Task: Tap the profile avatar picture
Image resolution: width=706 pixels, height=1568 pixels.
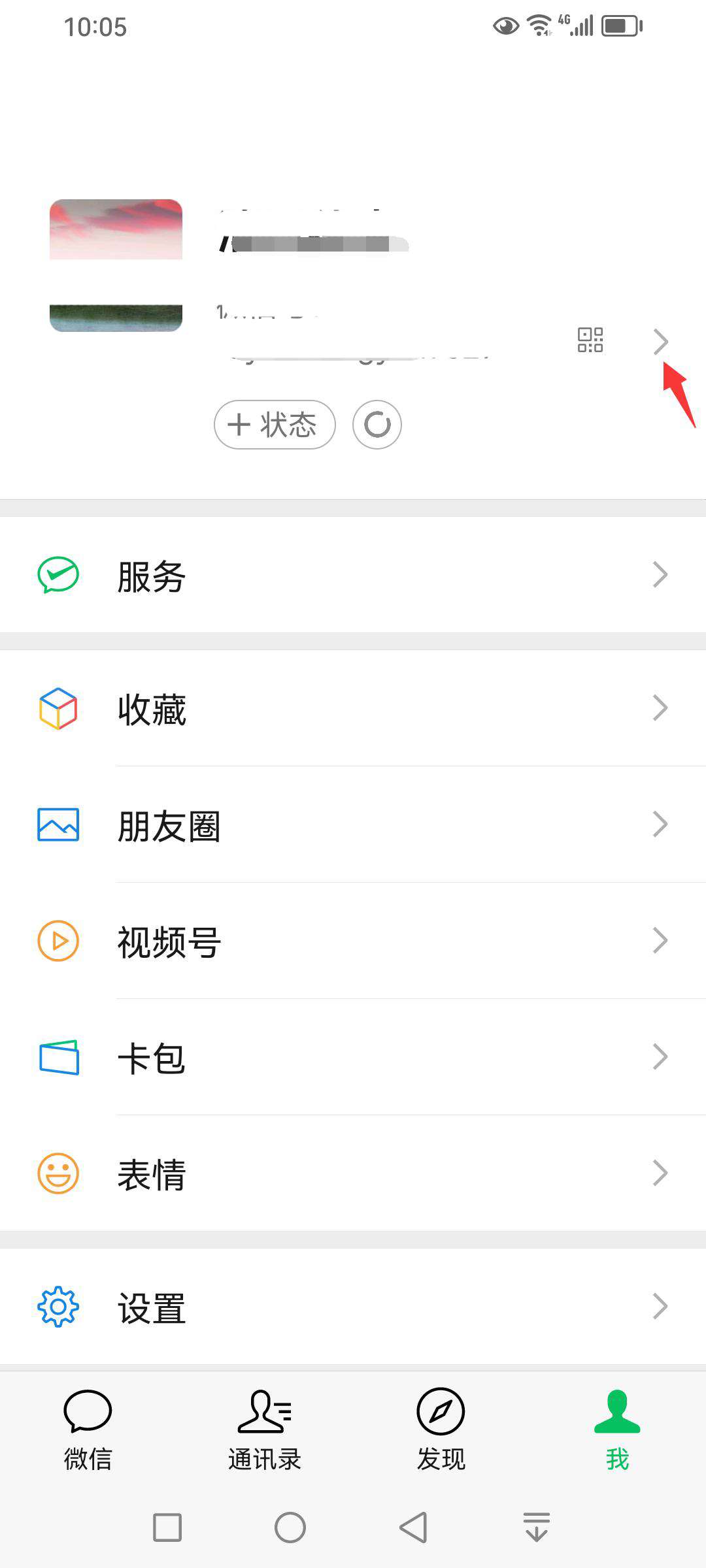Action: tap(116, 265)
